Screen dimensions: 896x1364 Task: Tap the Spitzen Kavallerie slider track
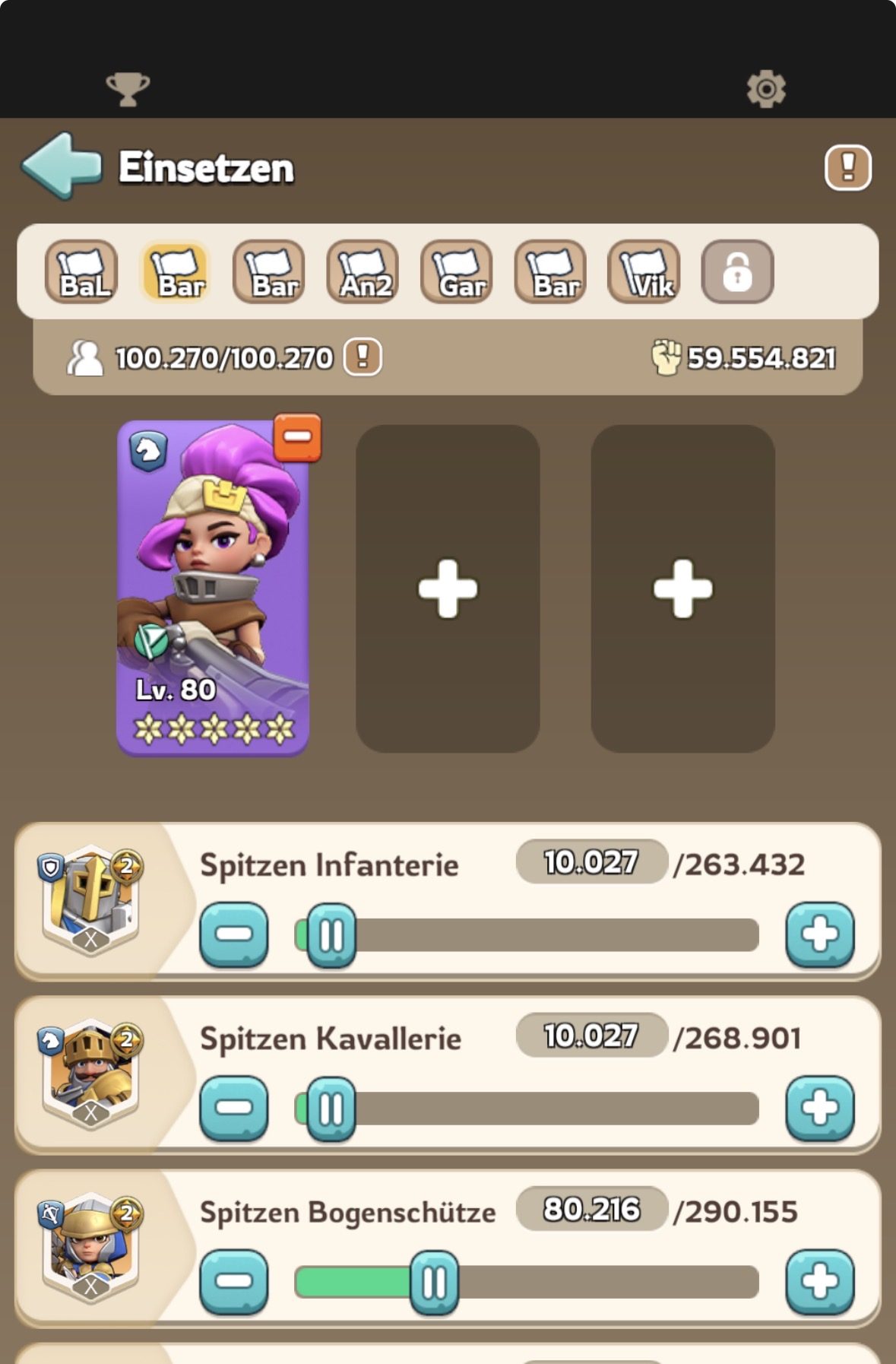(x=555, y=1109)
